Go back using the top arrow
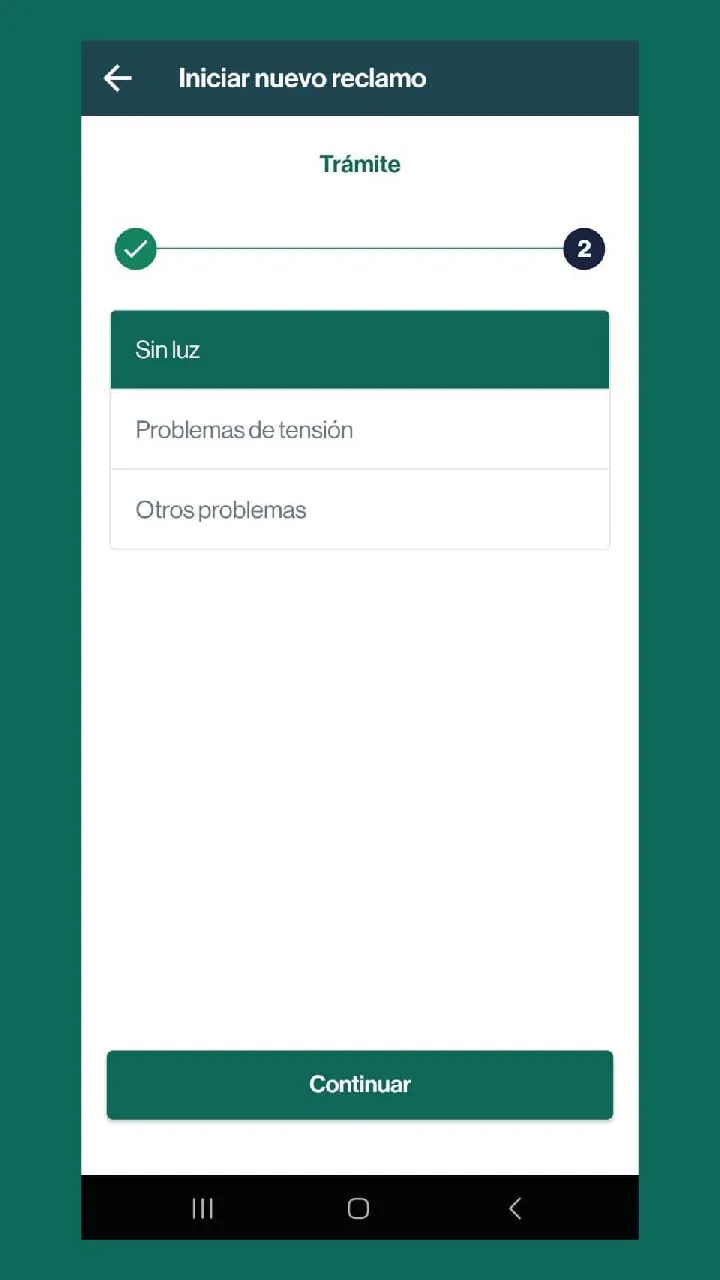 click(118, 78)
